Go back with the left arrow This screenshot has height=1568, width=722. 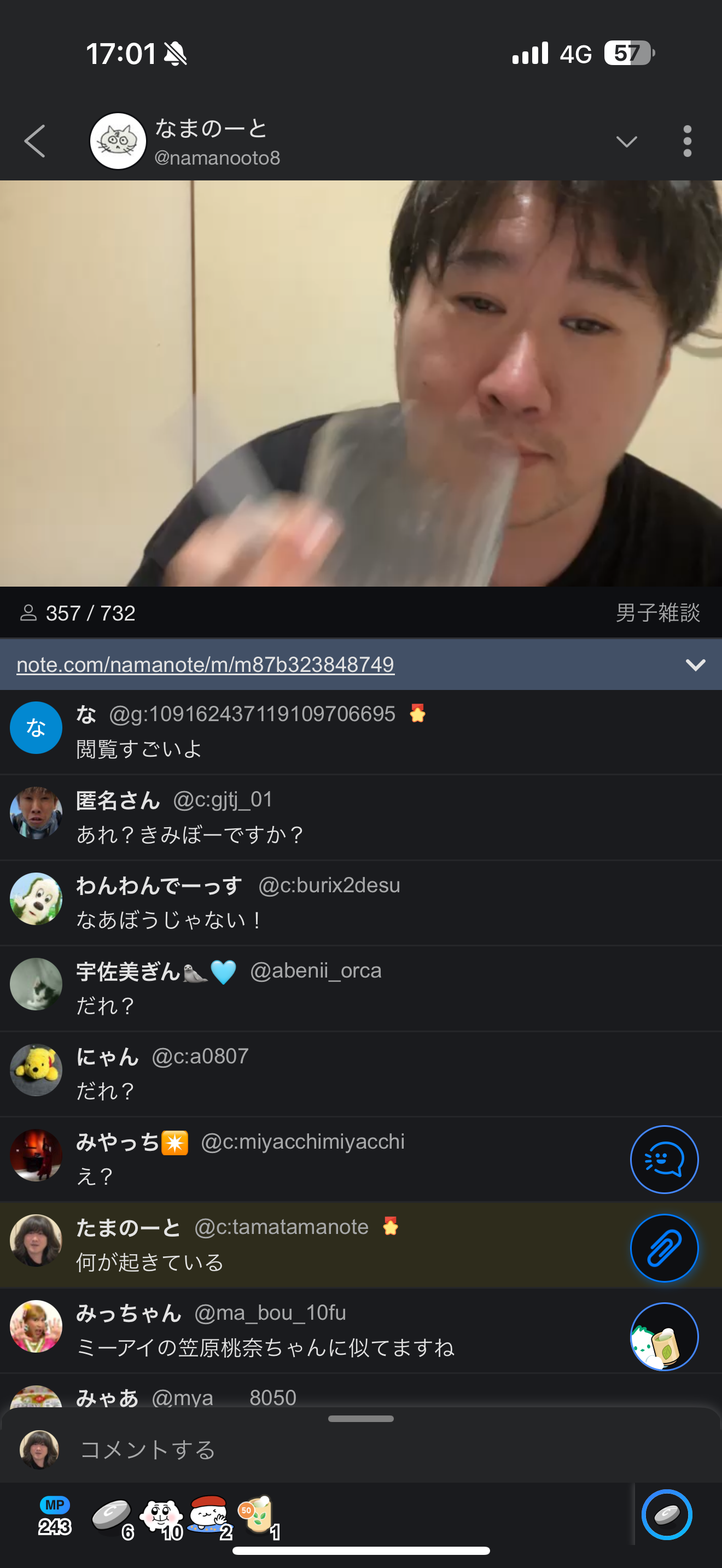(34, 141)
